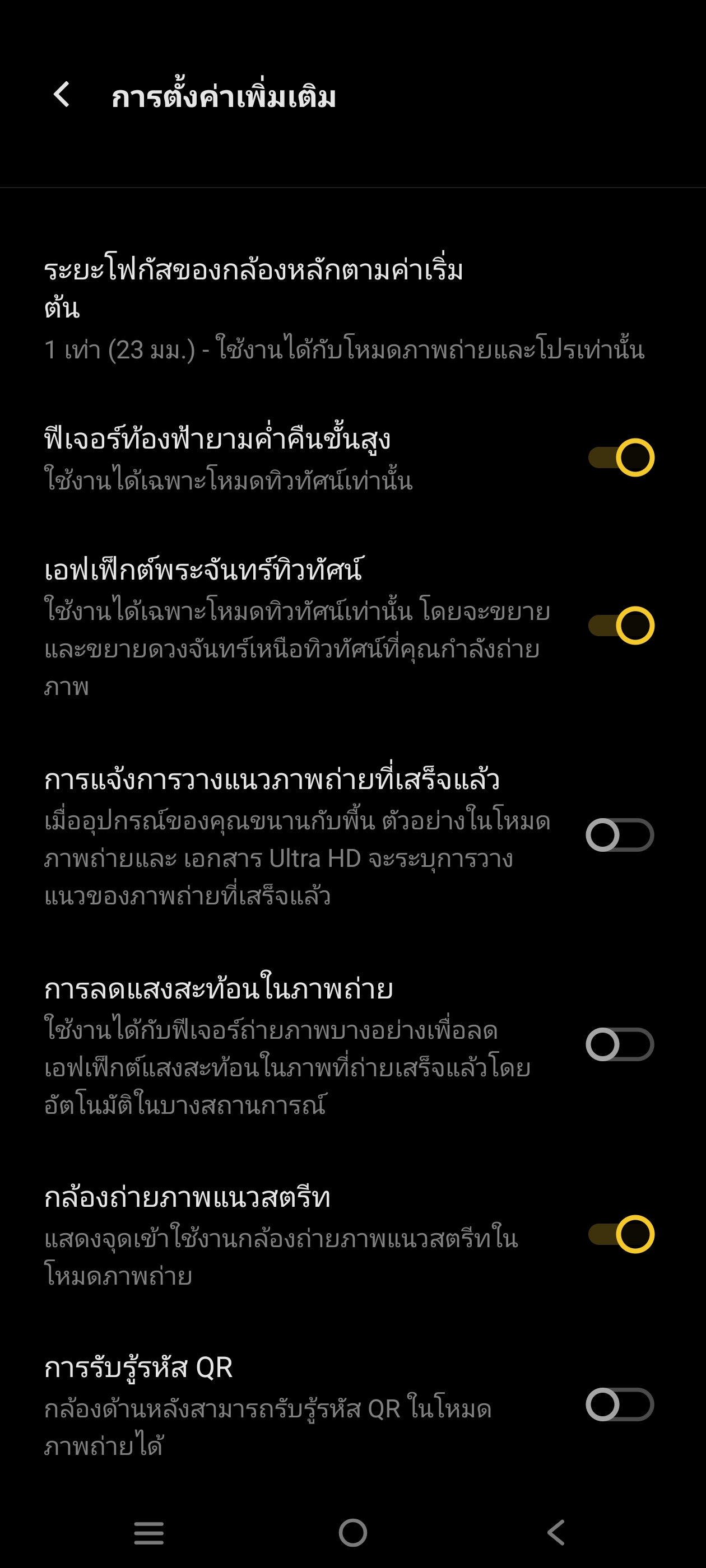Tap the system home button
706x1568 pixels.
pyautogui.click(x=352, y=1533)
